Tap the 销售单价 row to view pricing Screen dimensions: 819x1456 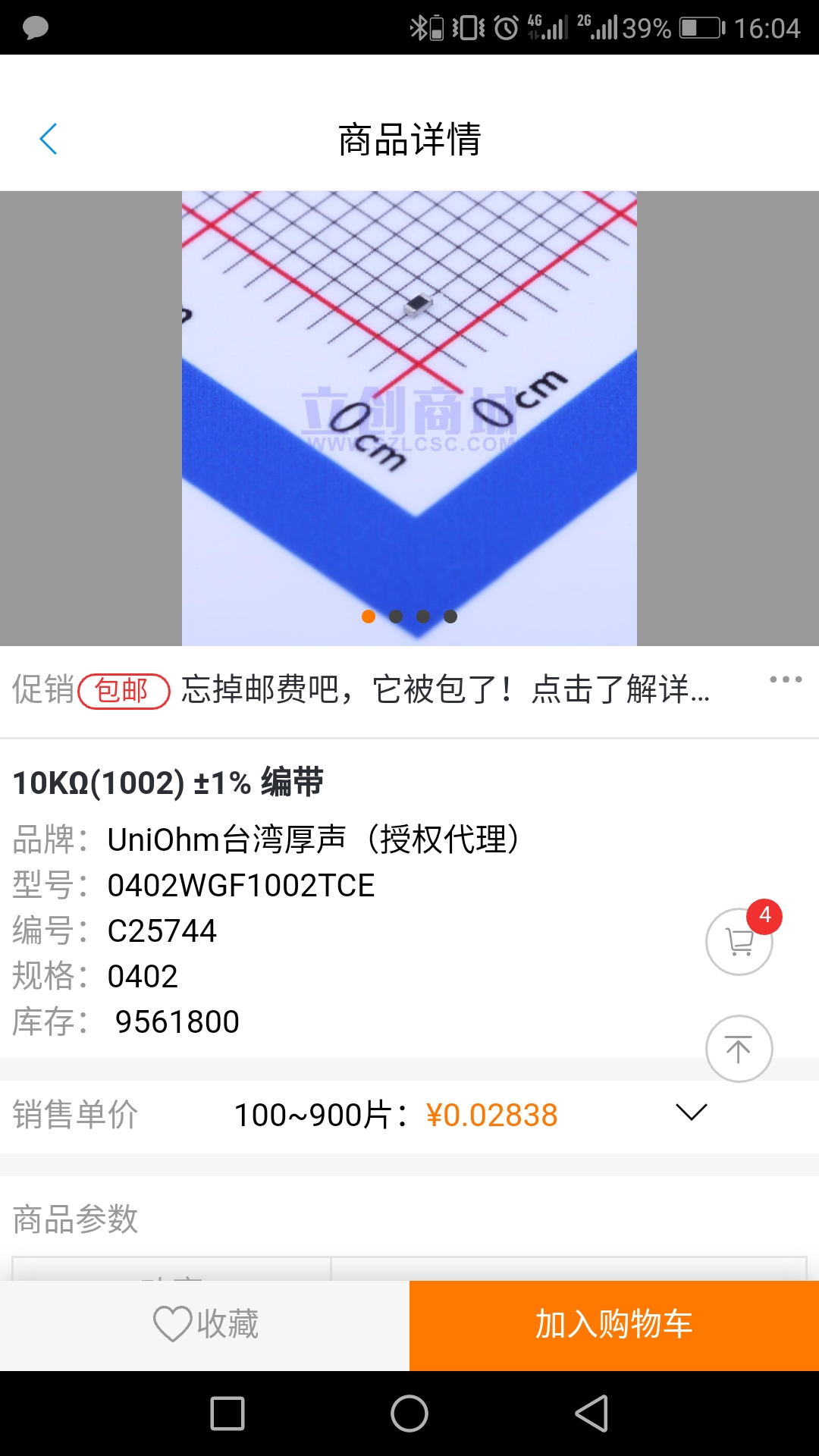click(x=72, y=1115)
